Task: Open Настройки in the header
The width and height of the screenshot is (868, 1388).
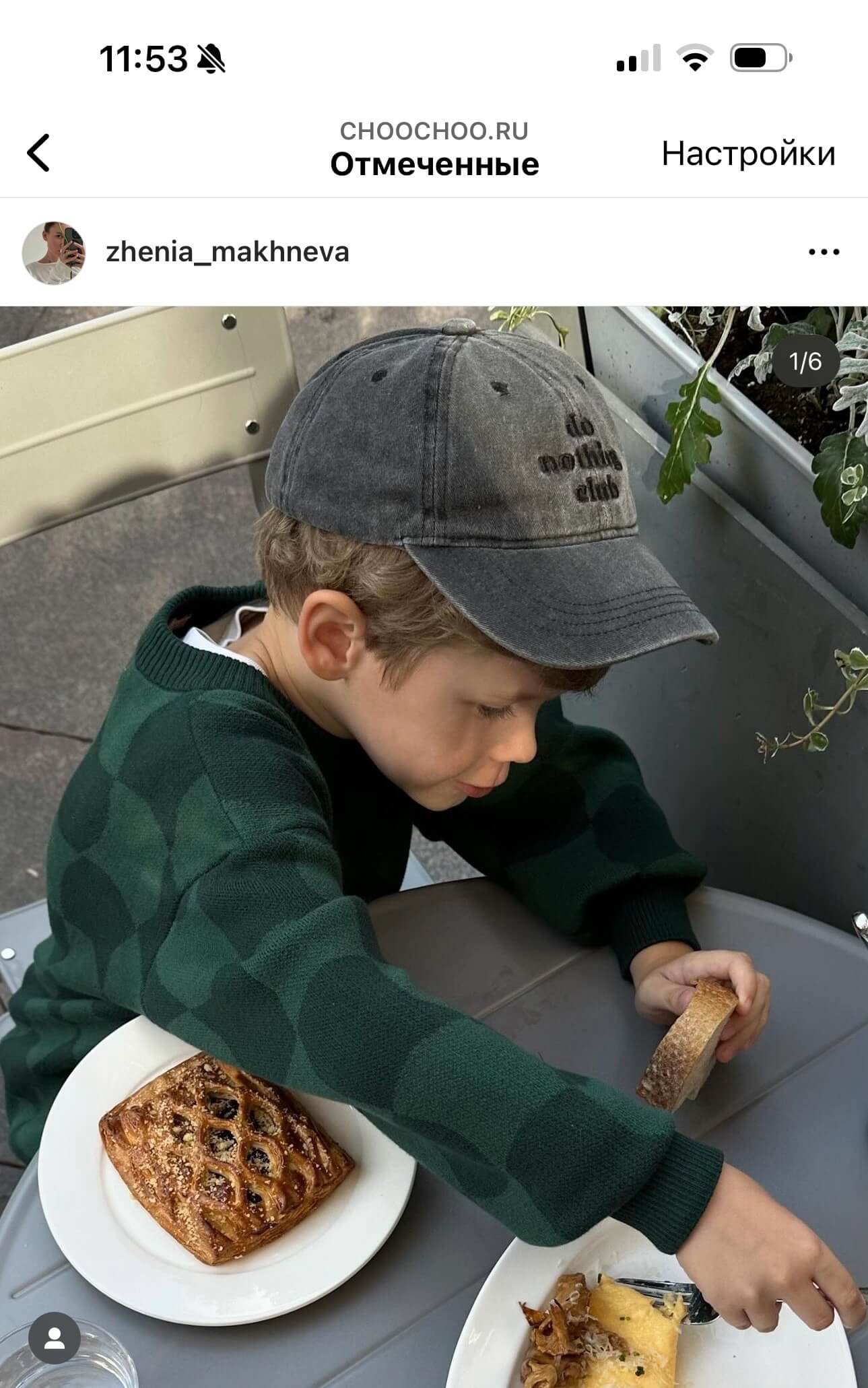Action: point(748,154)
